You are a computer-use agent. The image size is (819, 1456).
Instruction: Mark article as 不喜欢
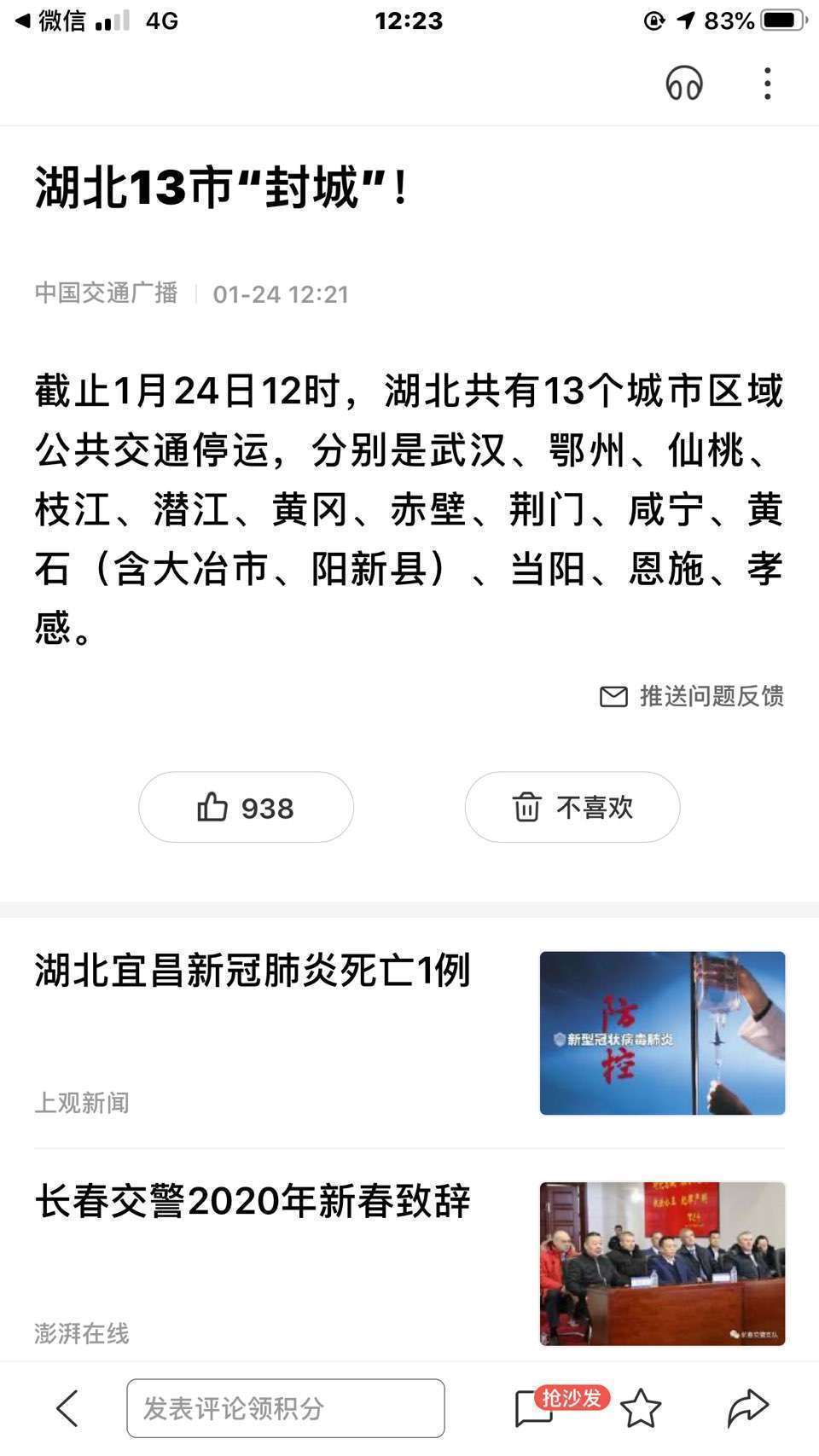coord(572,807)
